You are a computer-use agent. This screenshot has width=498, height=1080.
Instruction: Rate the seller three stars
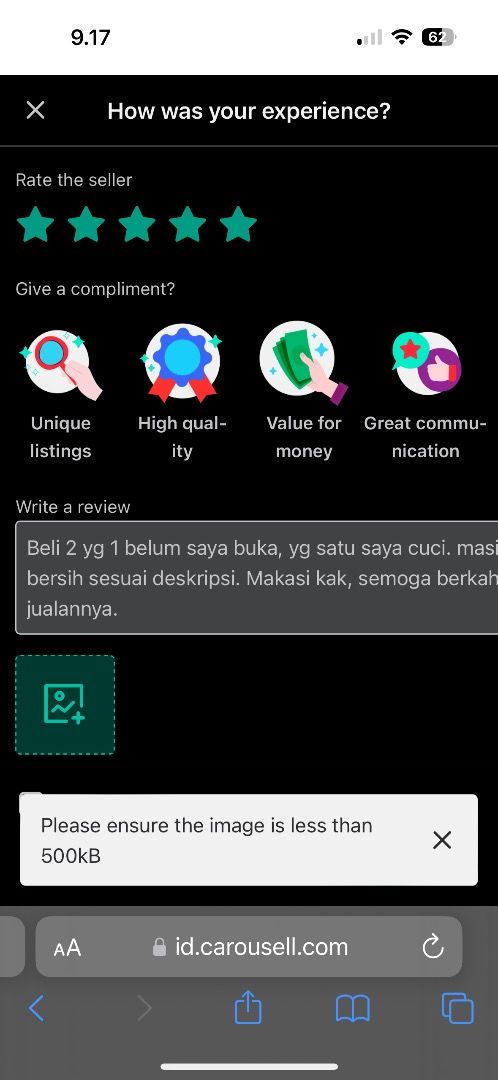point(137,224)
